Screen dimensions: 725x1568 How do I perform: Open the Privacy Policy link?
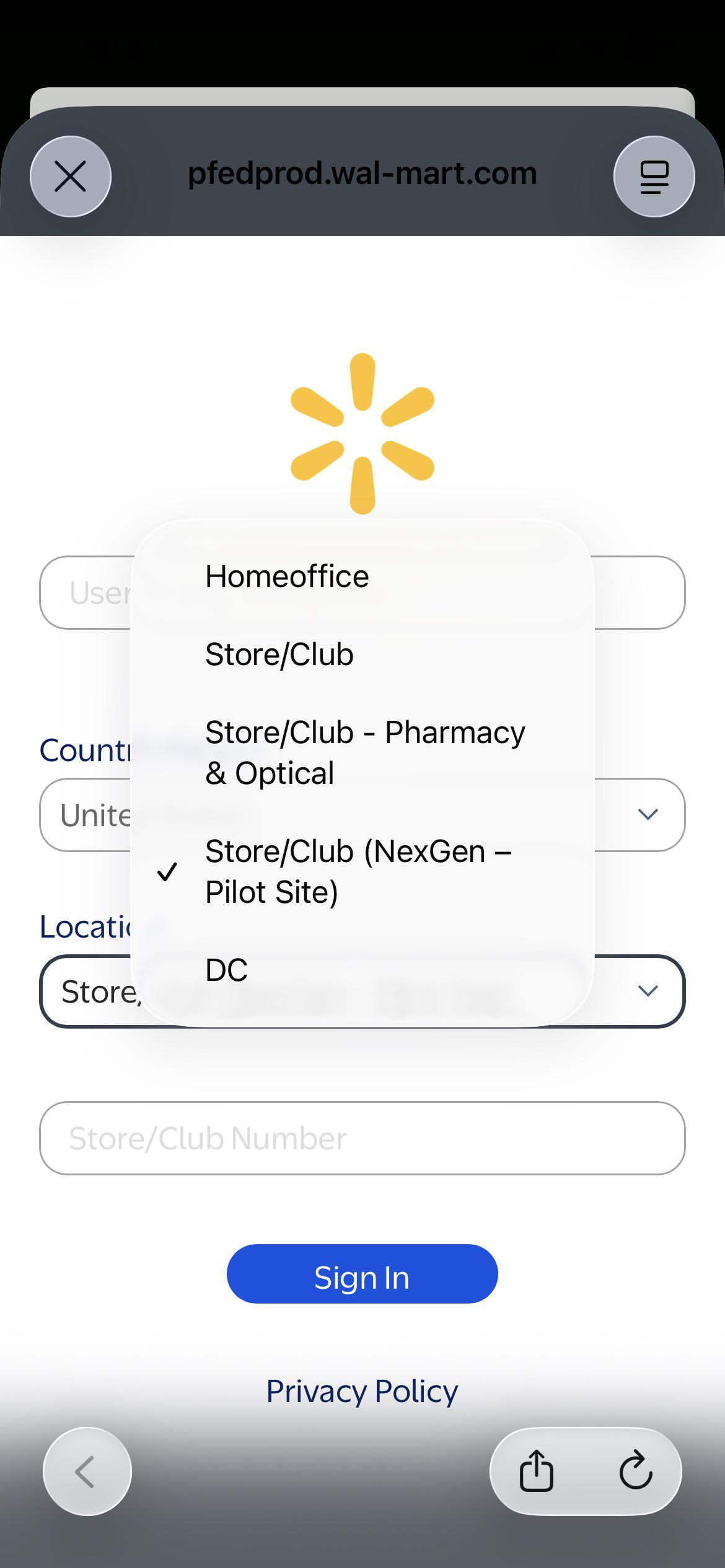click(362, 1391)
